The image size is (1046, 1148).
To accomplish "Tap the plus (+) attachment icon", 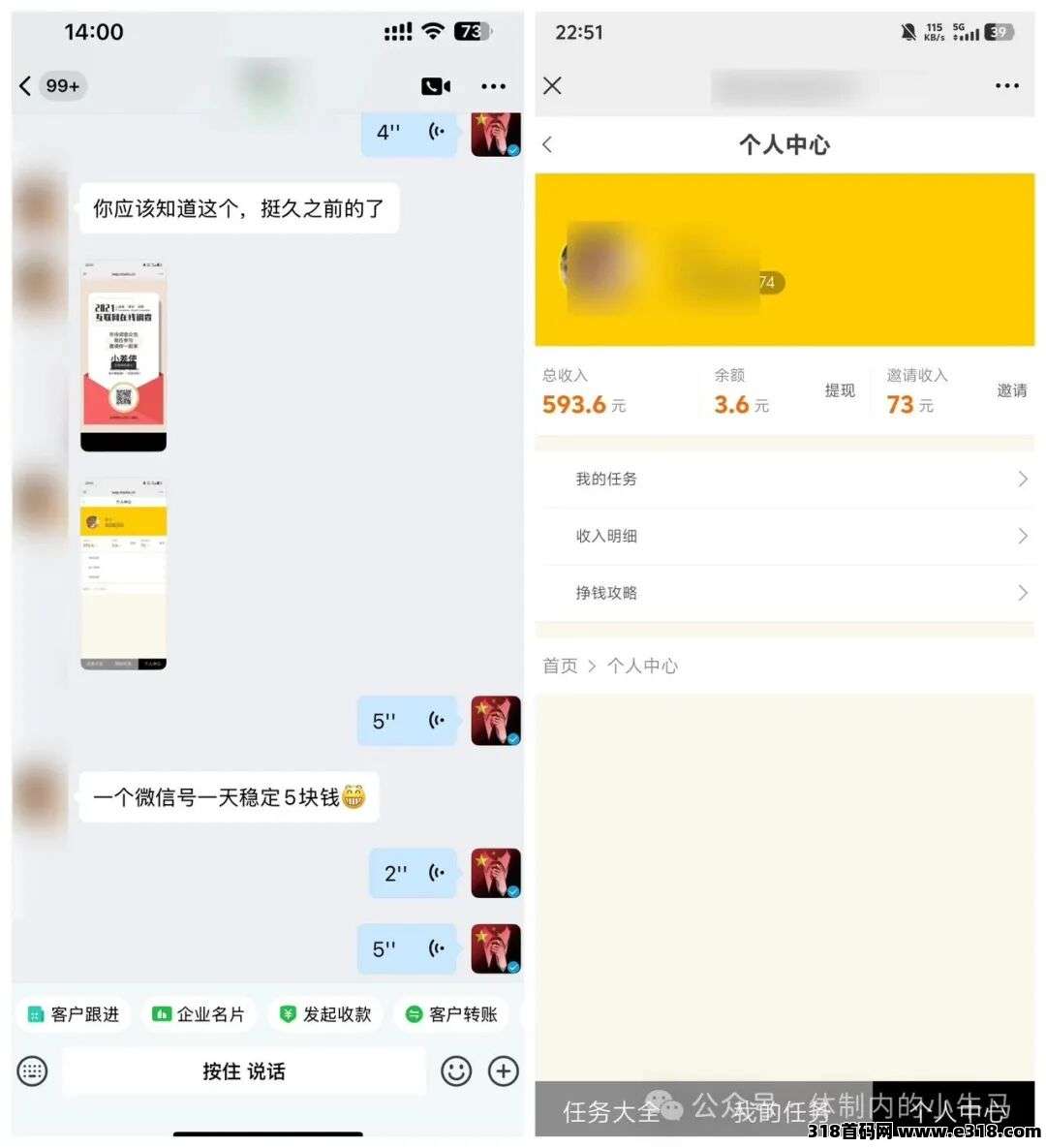I will pyautogui.click(x=503, y=1071).
